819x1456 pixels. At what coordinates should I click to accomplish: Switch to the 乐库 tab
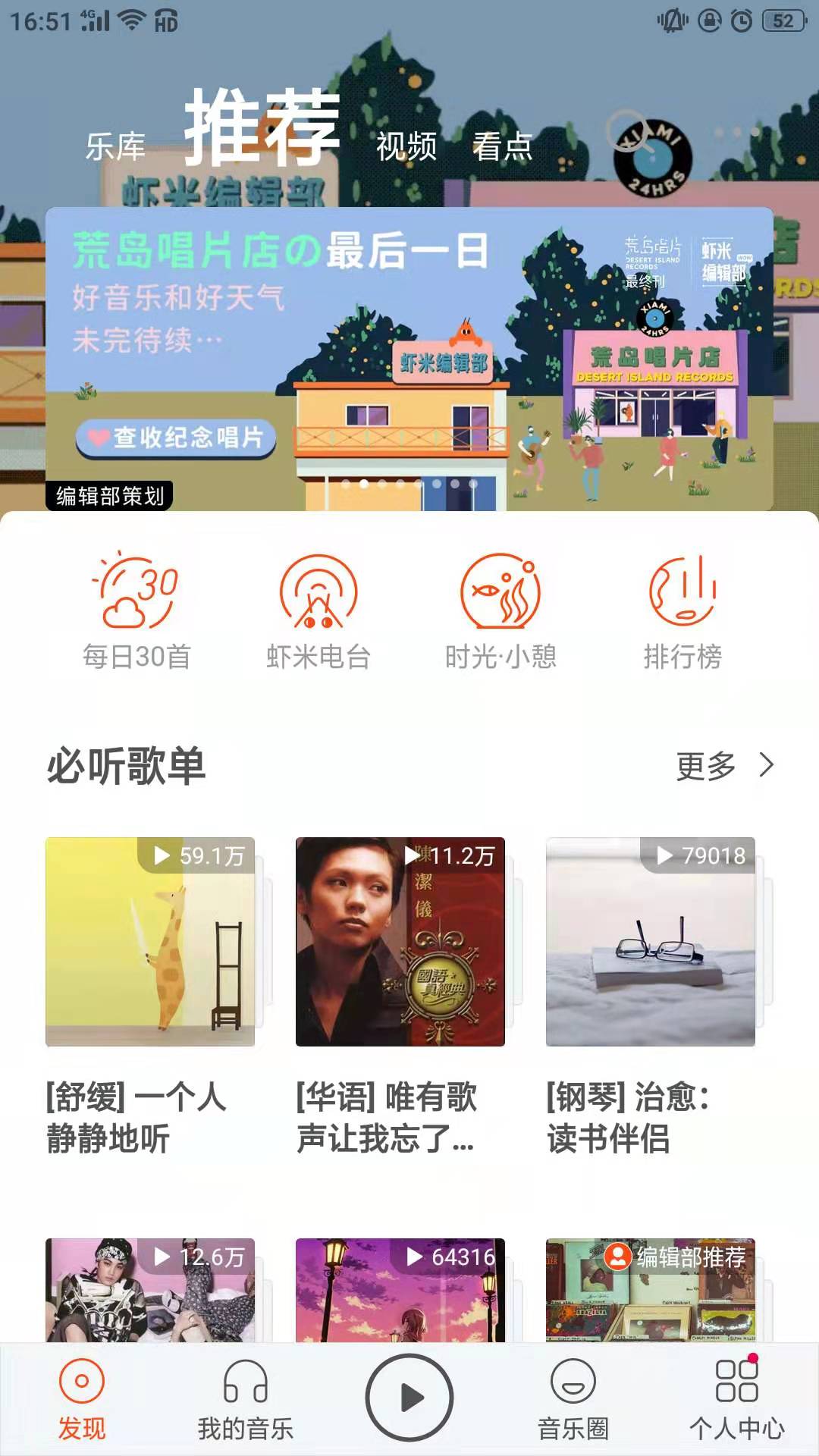click(115, 146)
